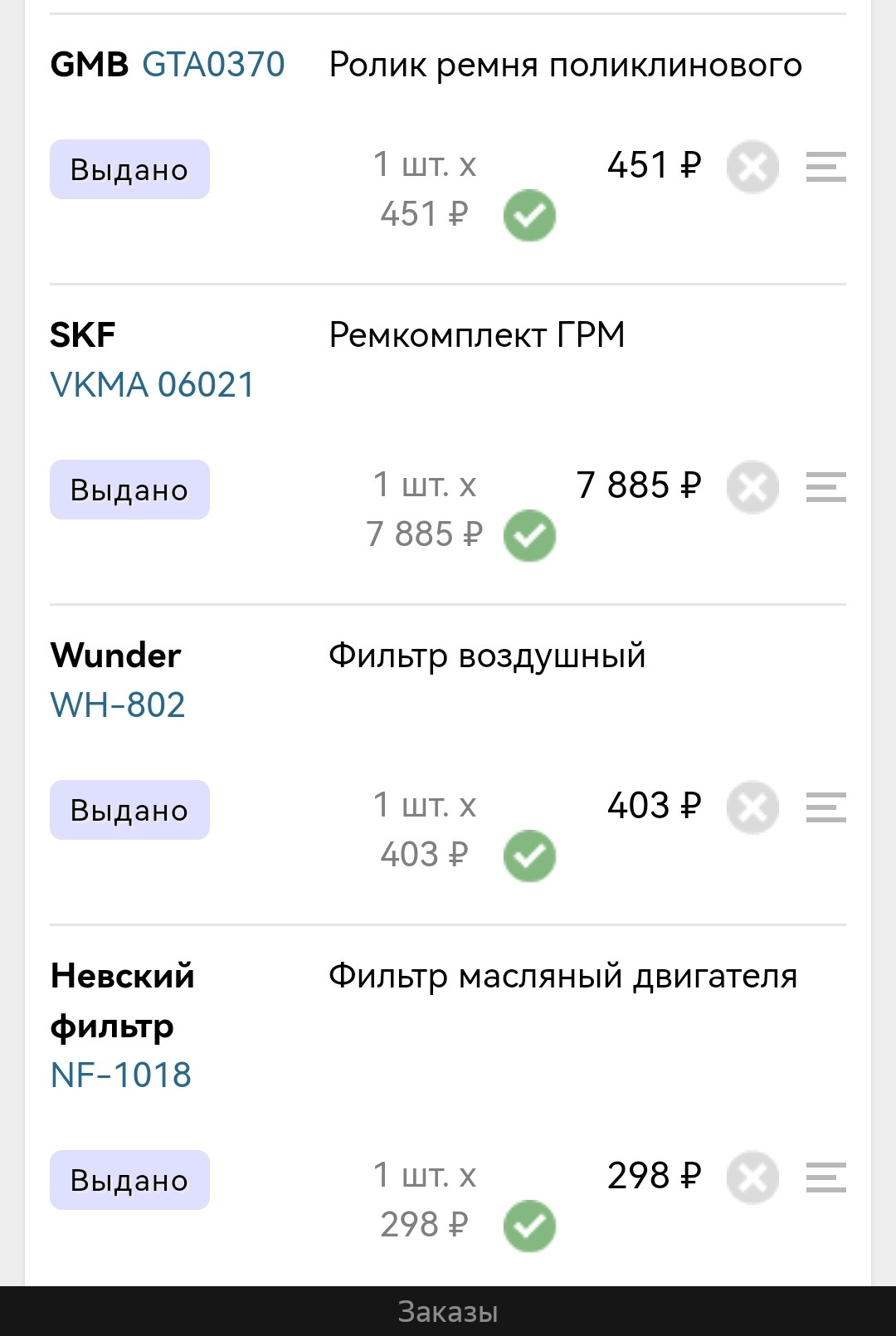Go to the Заказы section
Viewport: 896px width, 1336px height.
448,1312
